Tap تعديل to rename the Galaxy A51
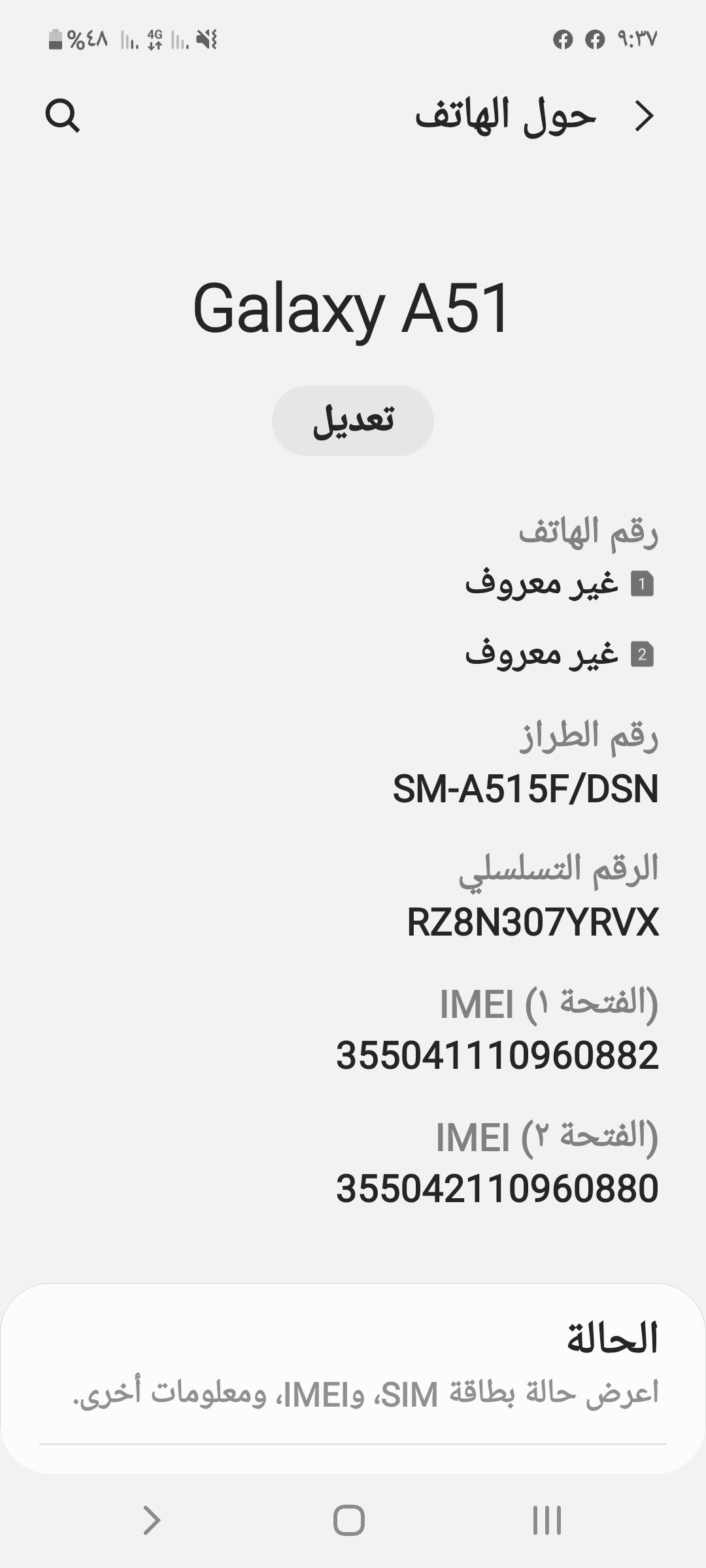This screenshot has width=706, height=1568. (x=353, y=420)
